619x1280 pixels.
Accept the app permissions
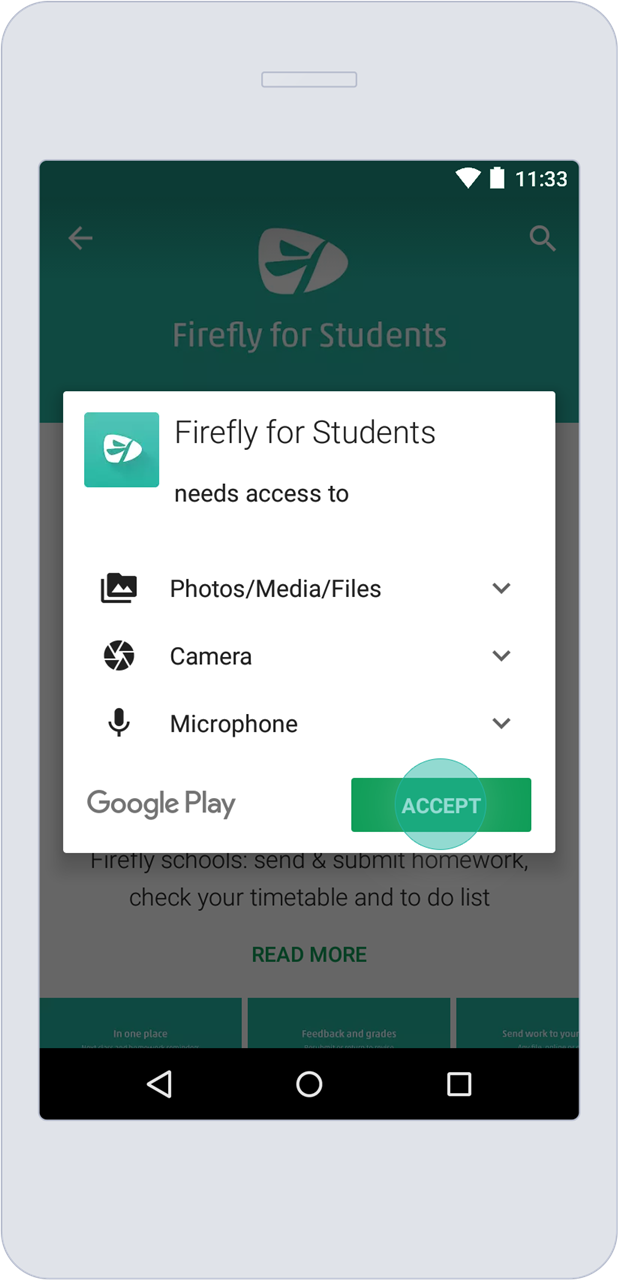[441, 805]
